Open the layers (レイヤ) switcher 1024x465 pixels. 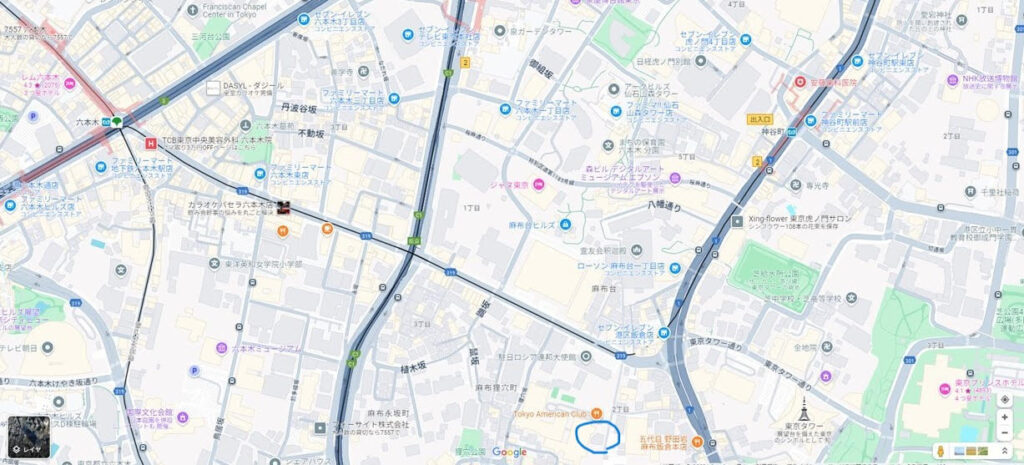click(29, 436)
